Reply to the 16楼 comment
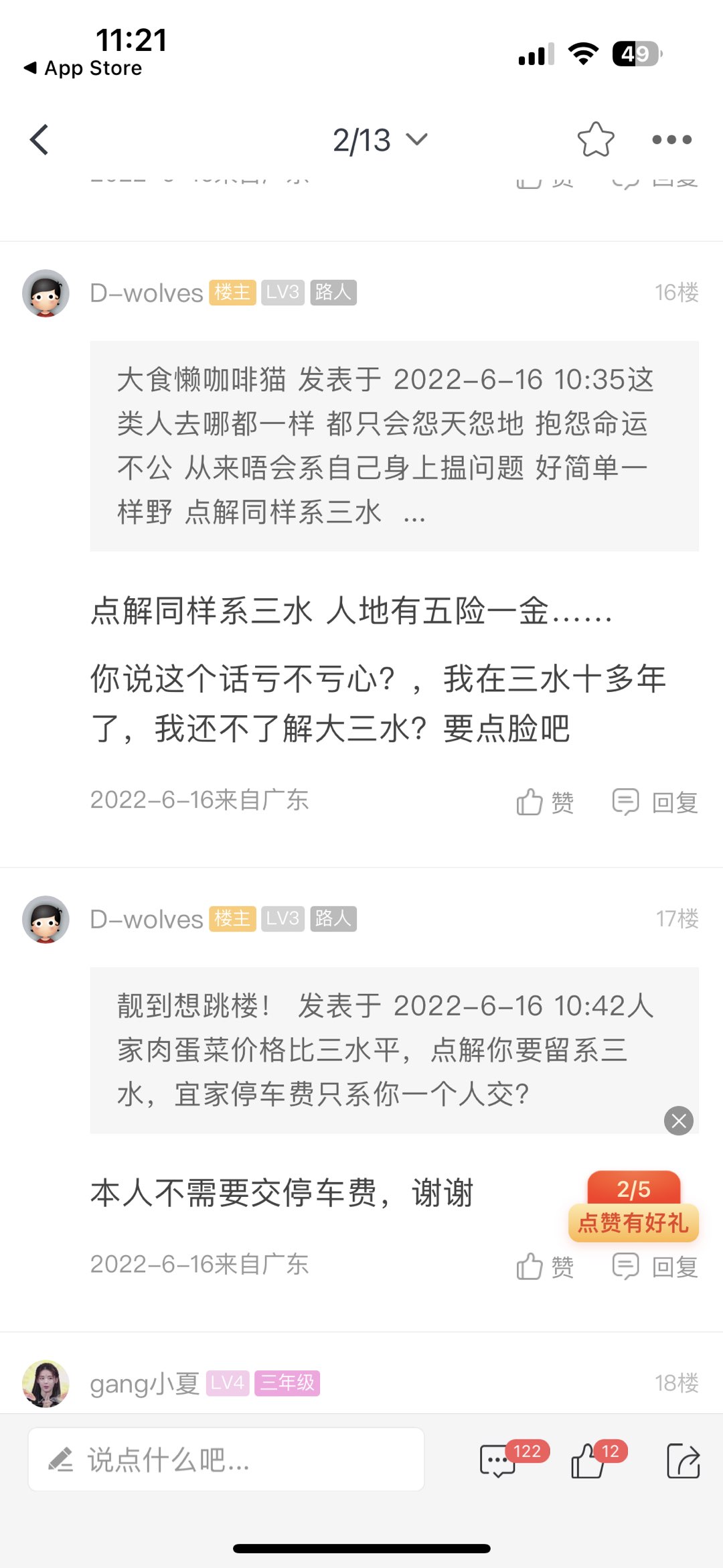Screen dimensions: 723x1568 [655, 802]
